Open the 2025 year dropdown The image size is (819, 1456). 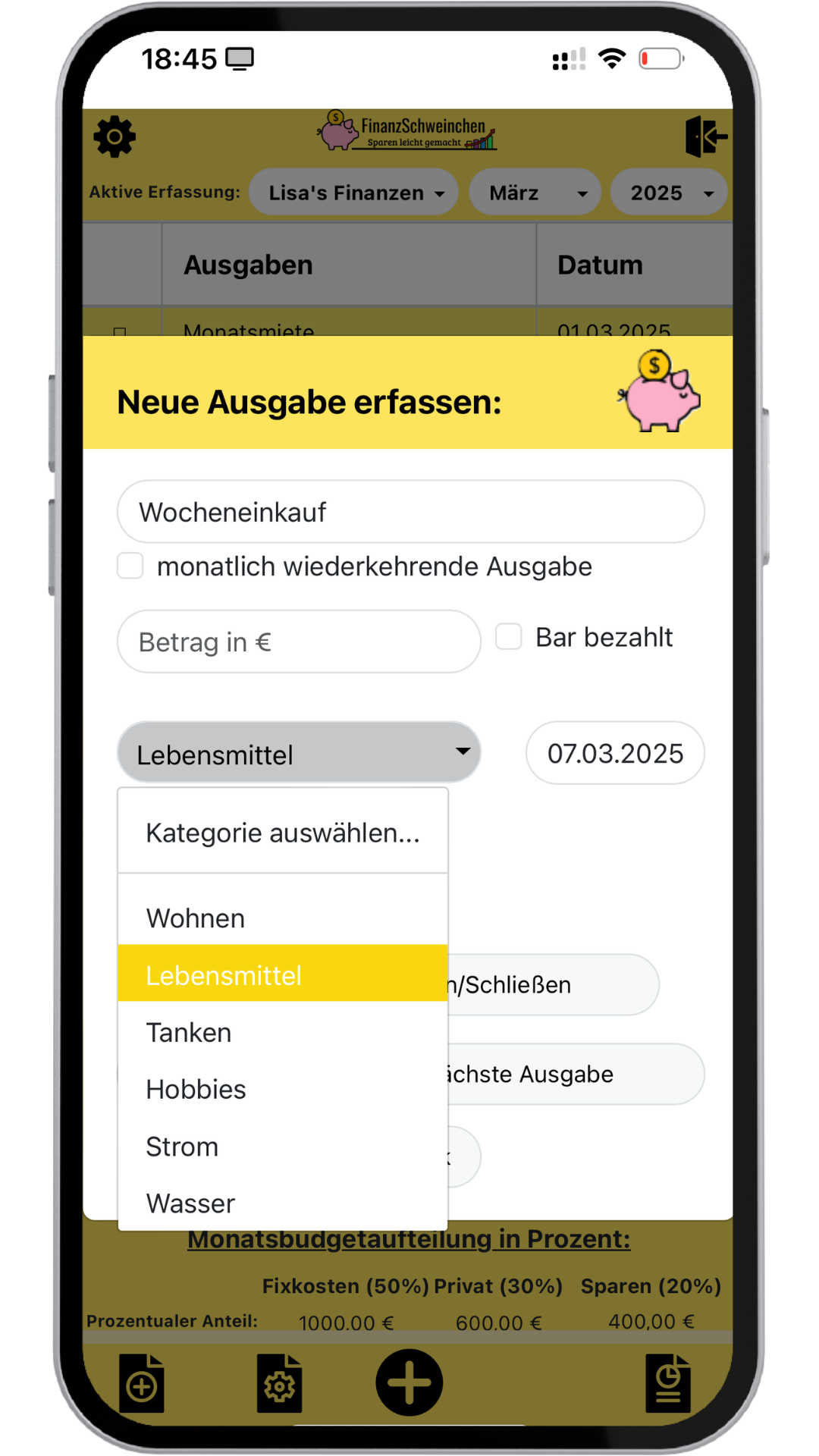(669, 193)
